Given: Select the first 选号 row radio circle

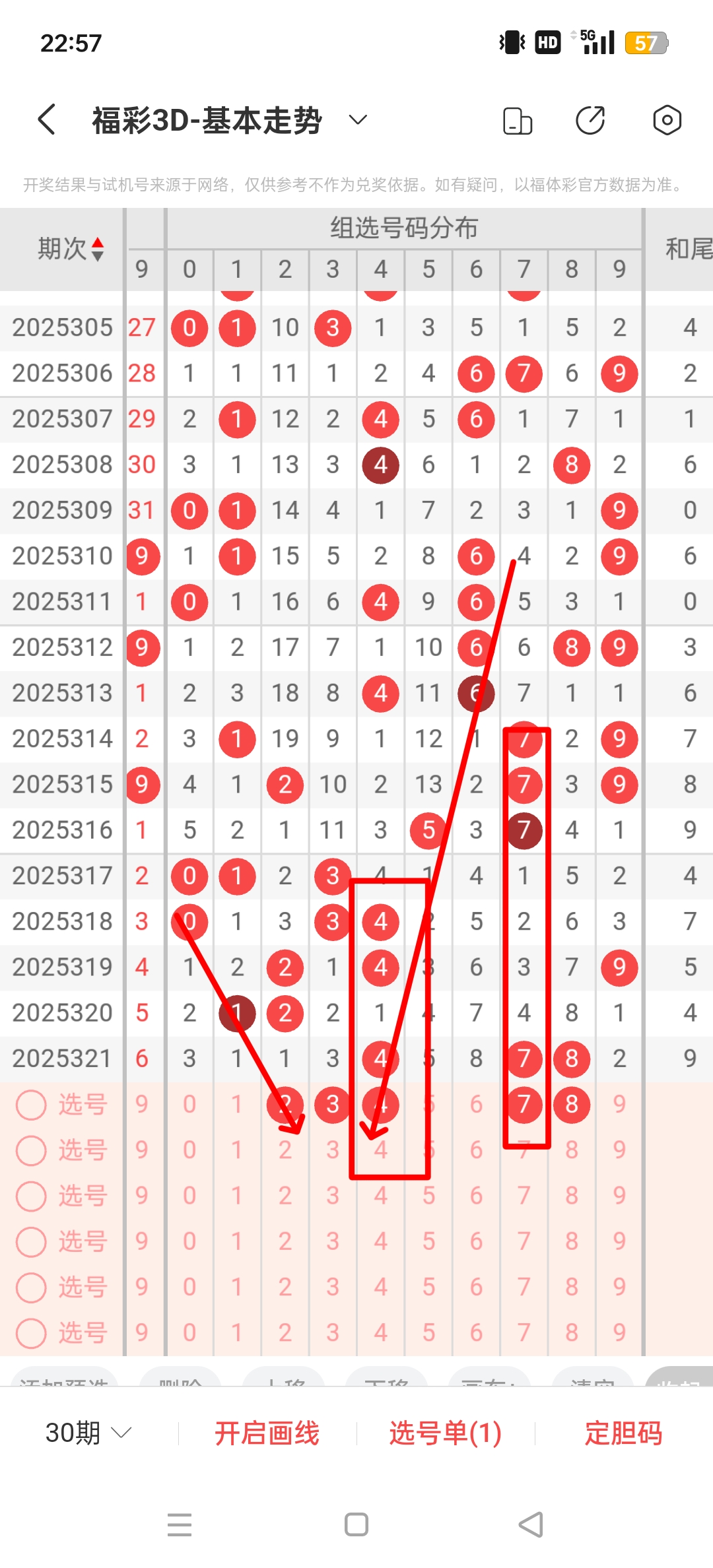Looking at the screenshot, I should pos(32,1104).
